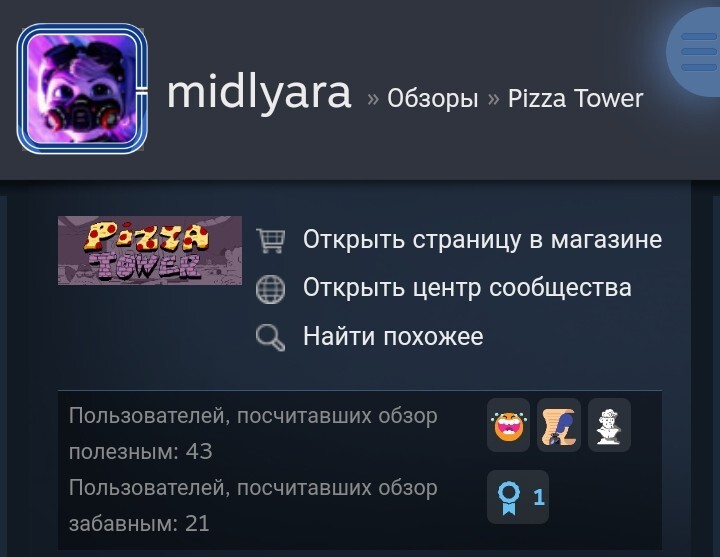Open the Обзоры breadcrumb link
Screen dimensions: 720x557
(432, 99)
